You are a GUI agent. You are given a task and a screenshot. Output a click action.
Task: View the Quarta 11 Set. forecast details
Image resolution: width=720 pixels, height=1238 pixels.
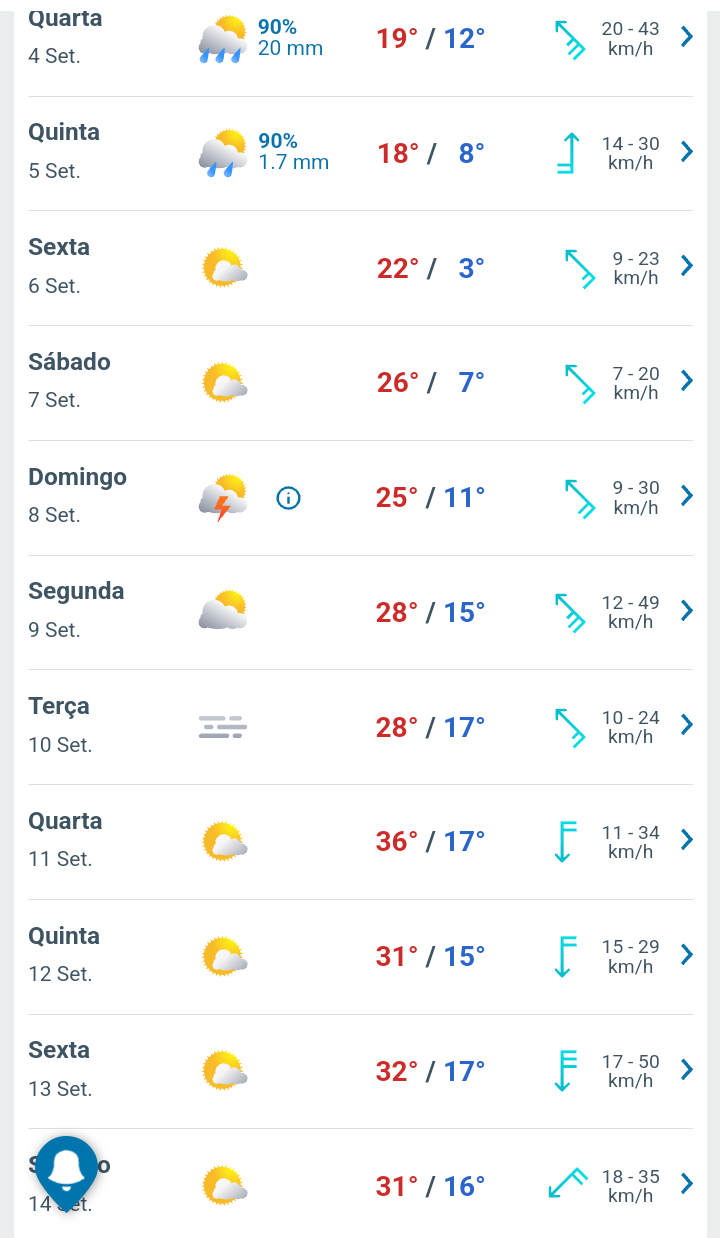[360, 842]
